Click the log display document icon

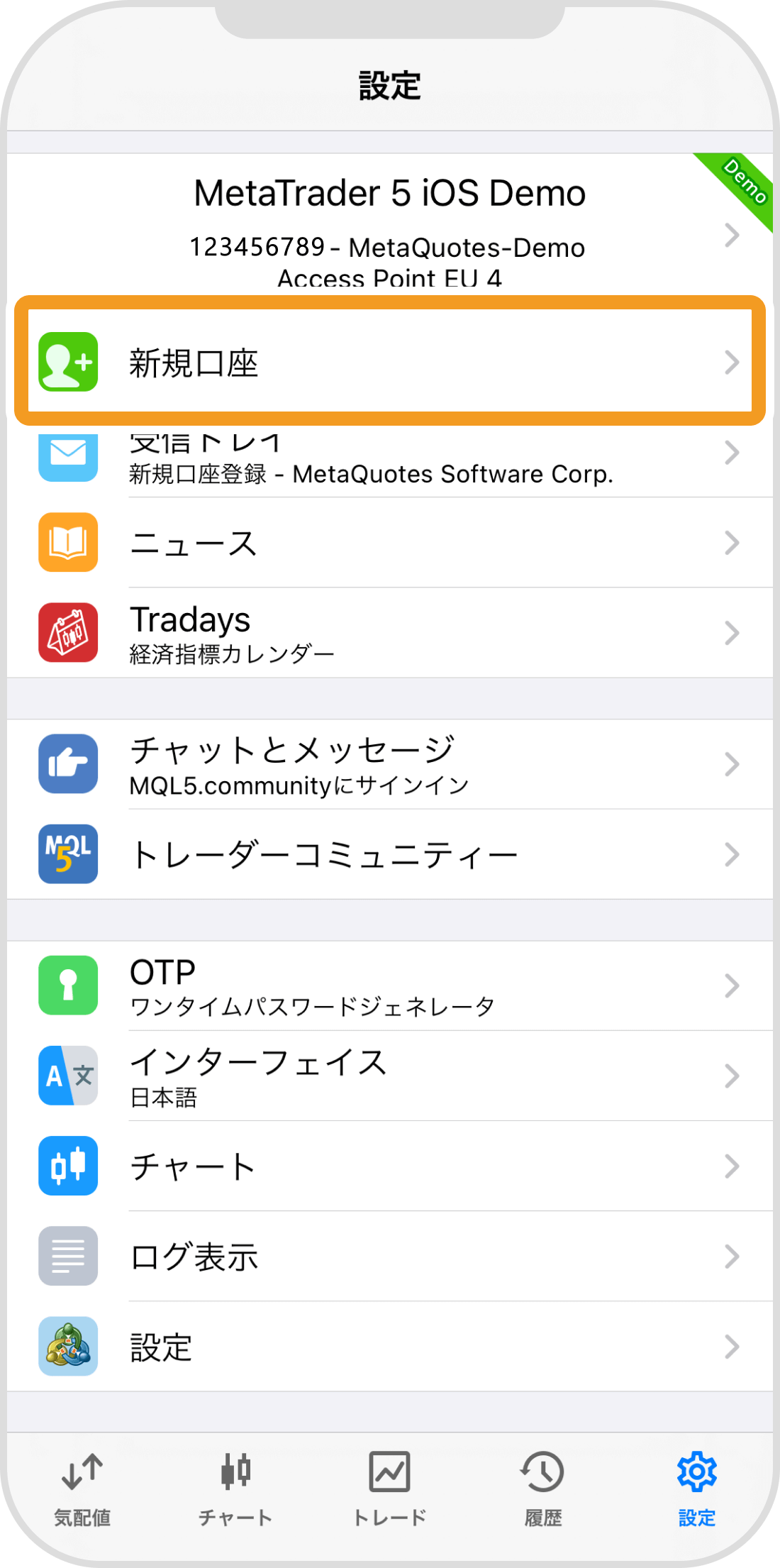(x=67, y=1257)
